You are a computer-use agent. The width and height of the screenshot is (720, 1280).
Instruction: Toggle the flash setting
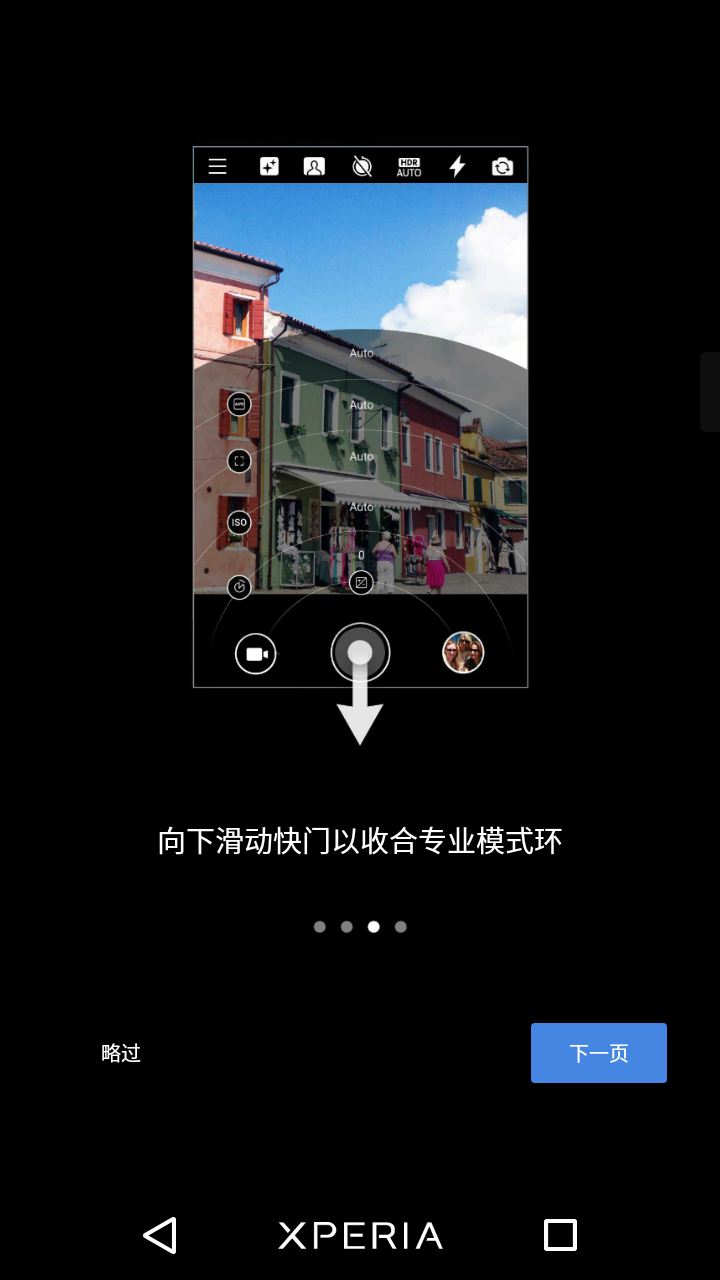pos(455,166)
